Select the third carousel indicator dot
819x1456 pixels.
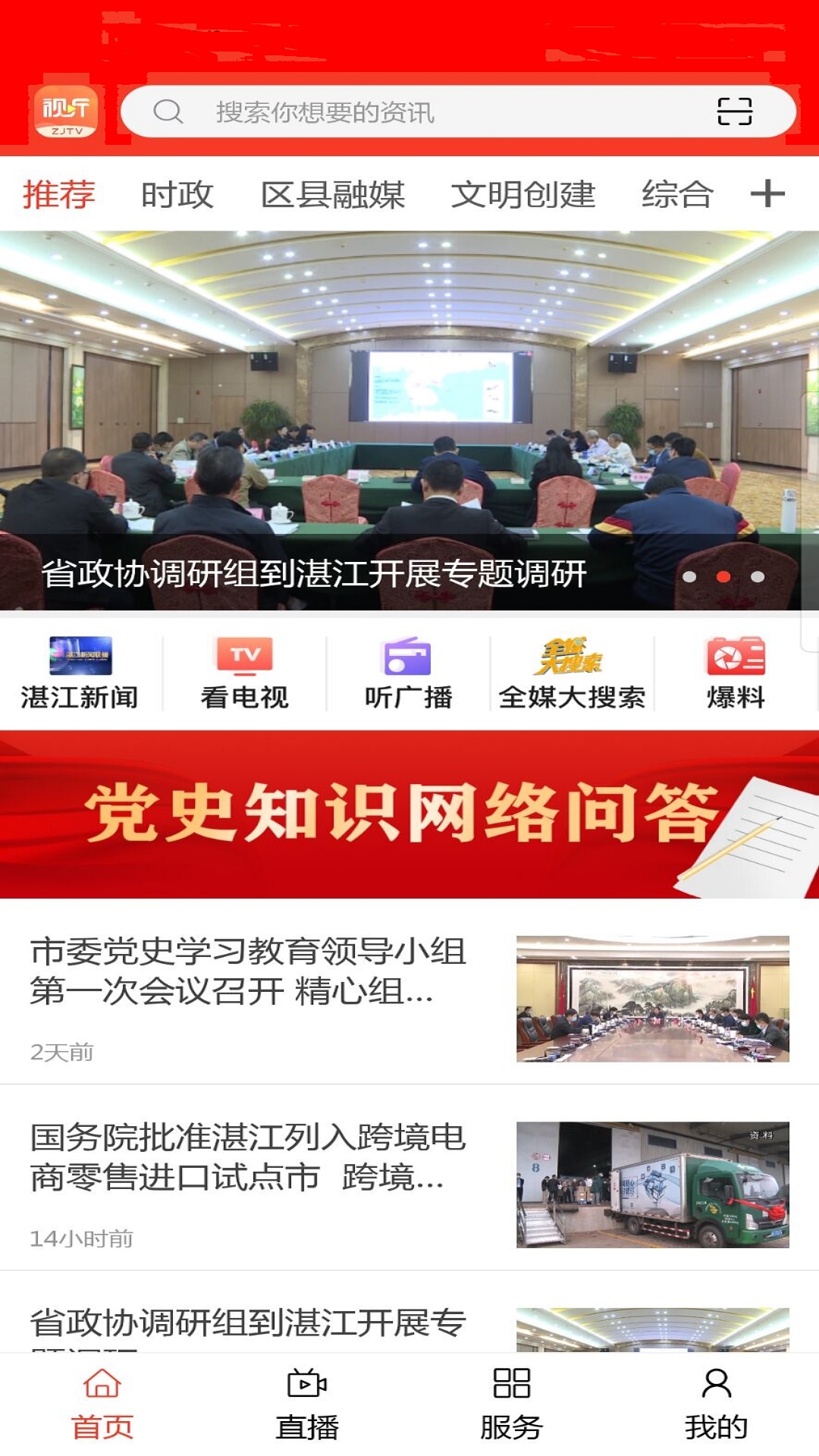click(756, 576)
